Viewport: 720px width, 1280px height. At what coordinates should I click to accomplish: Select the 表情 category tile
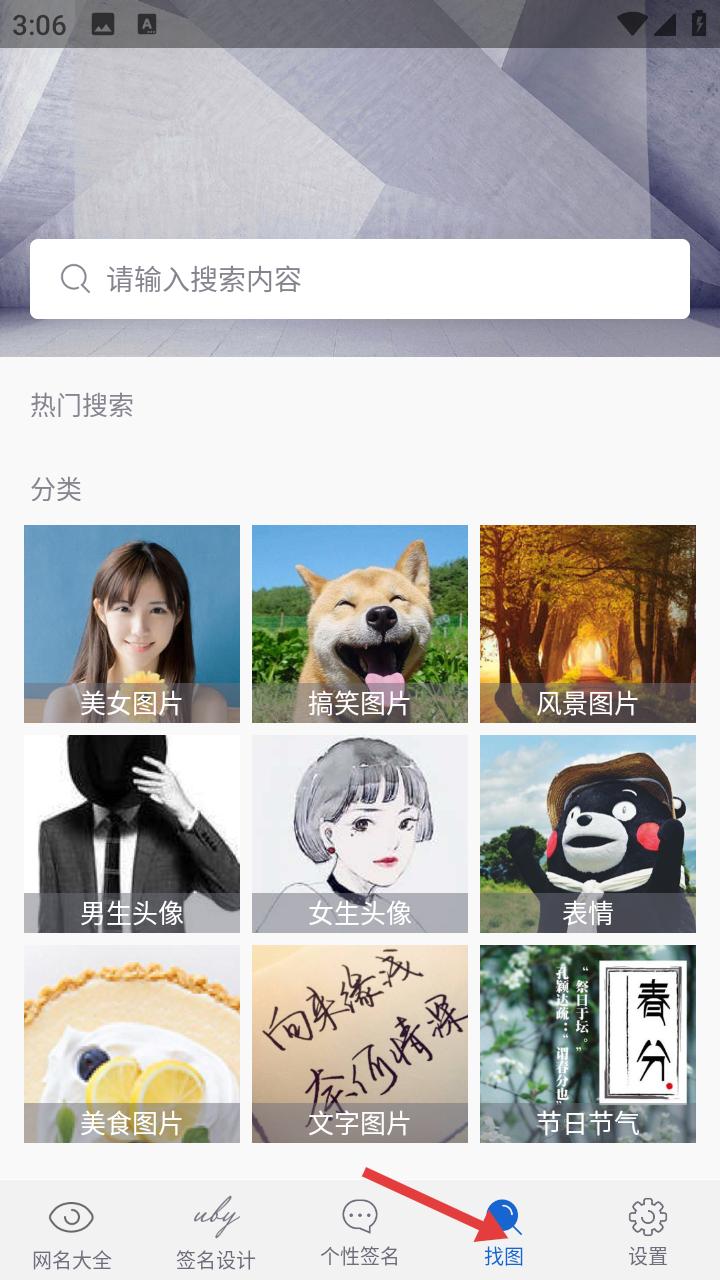coord(588,834)
